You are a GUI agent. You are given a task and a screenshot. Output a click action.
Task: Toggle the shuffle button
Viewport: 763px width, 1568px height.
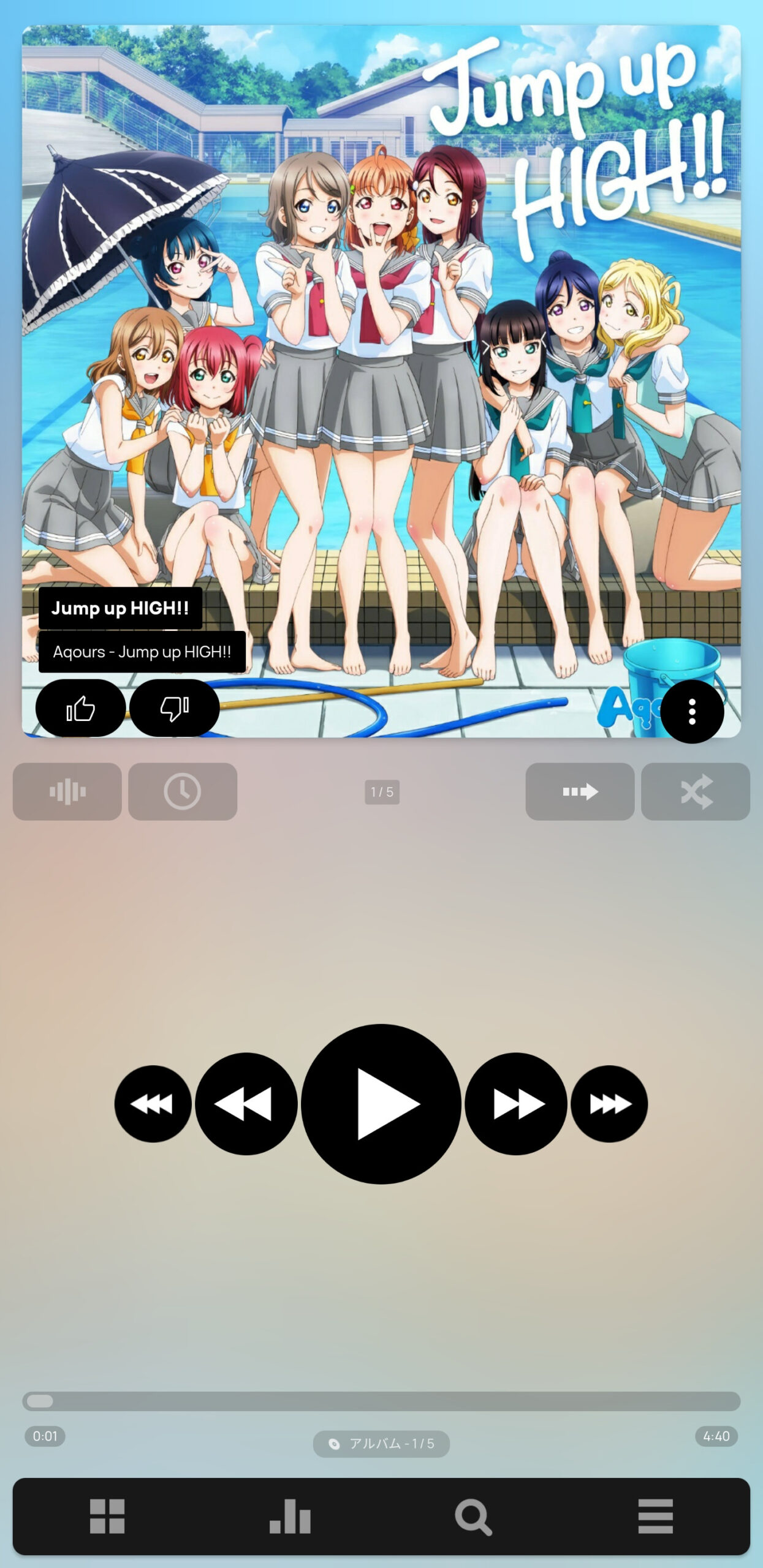696,791
